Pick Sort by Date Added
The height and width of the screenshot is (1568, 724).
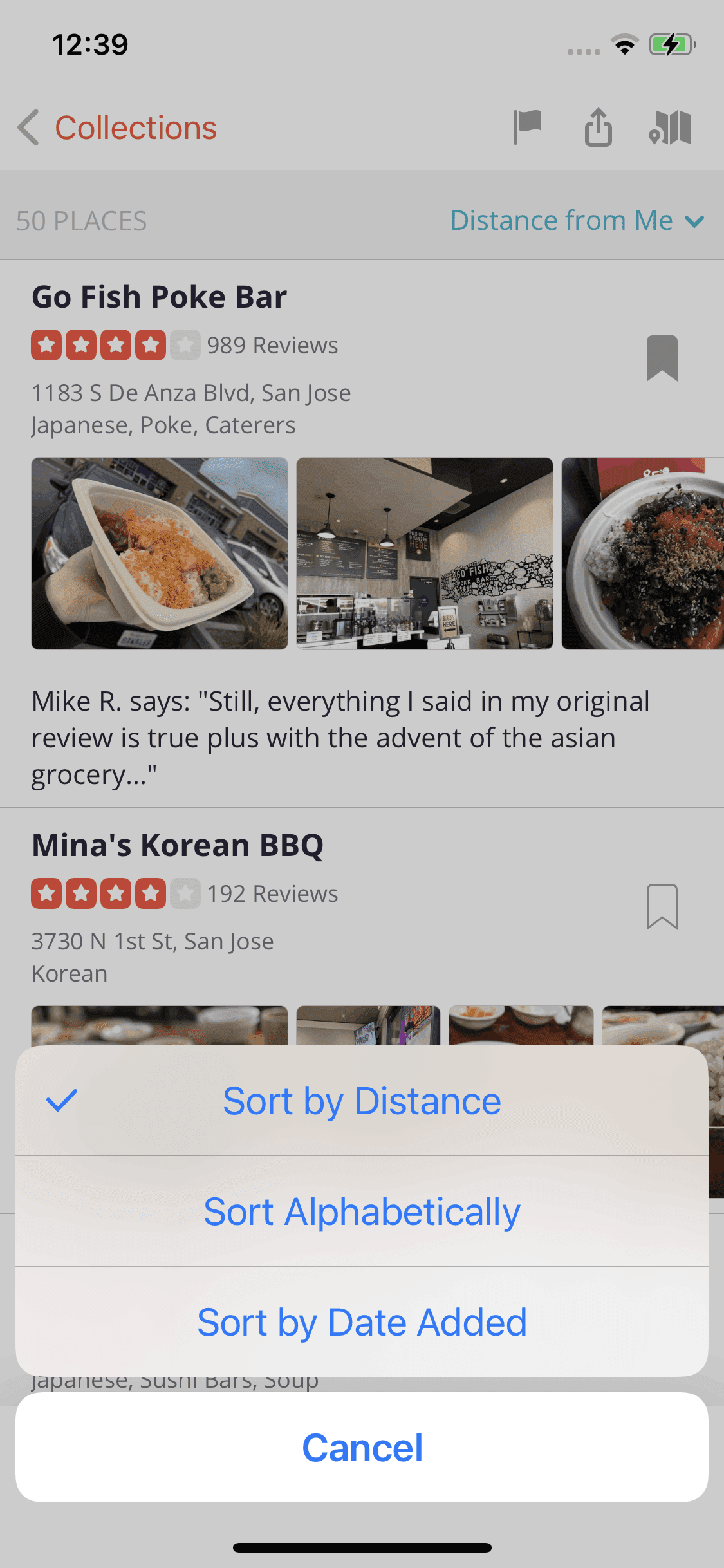pyautogui.click(x=362, y=1322)
